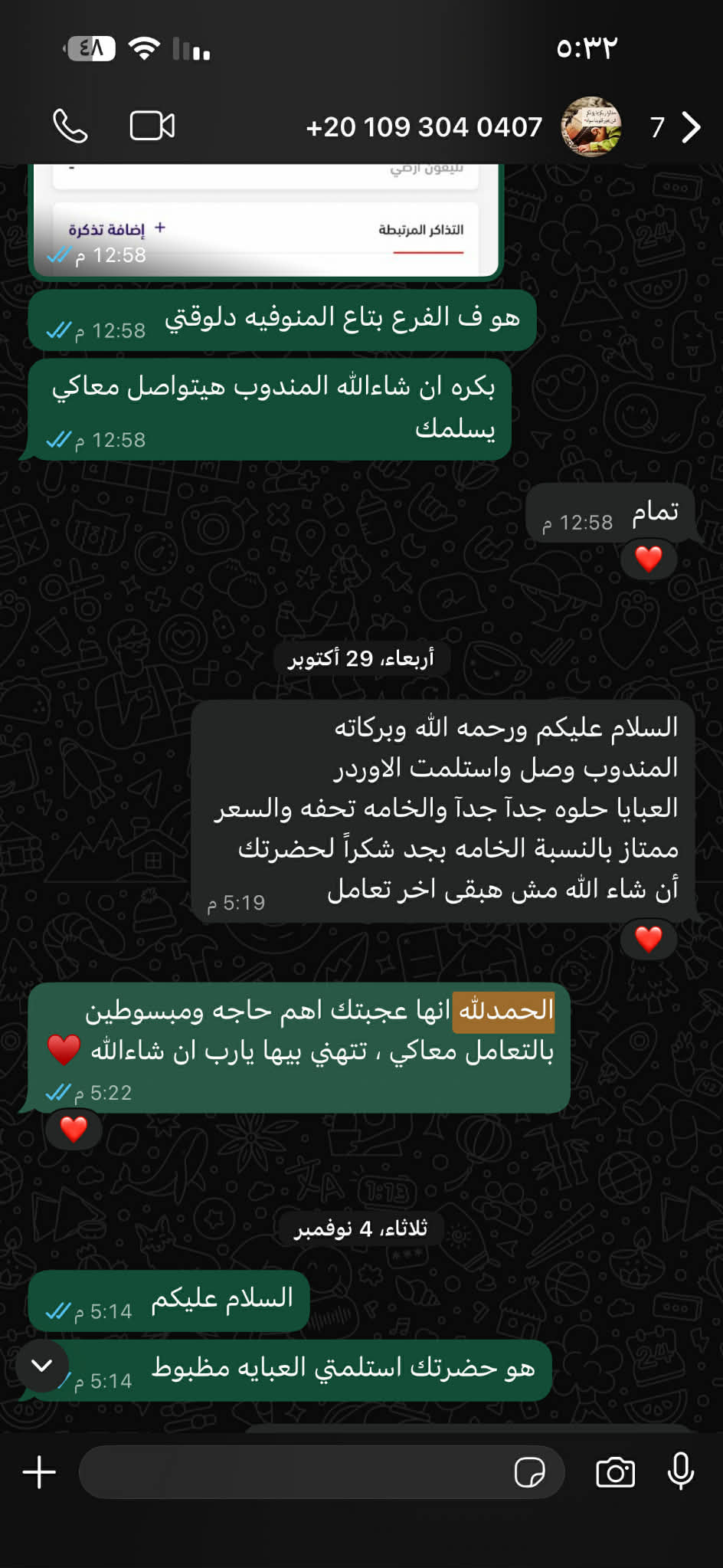Open the attachments plus button

point(39,1472)
